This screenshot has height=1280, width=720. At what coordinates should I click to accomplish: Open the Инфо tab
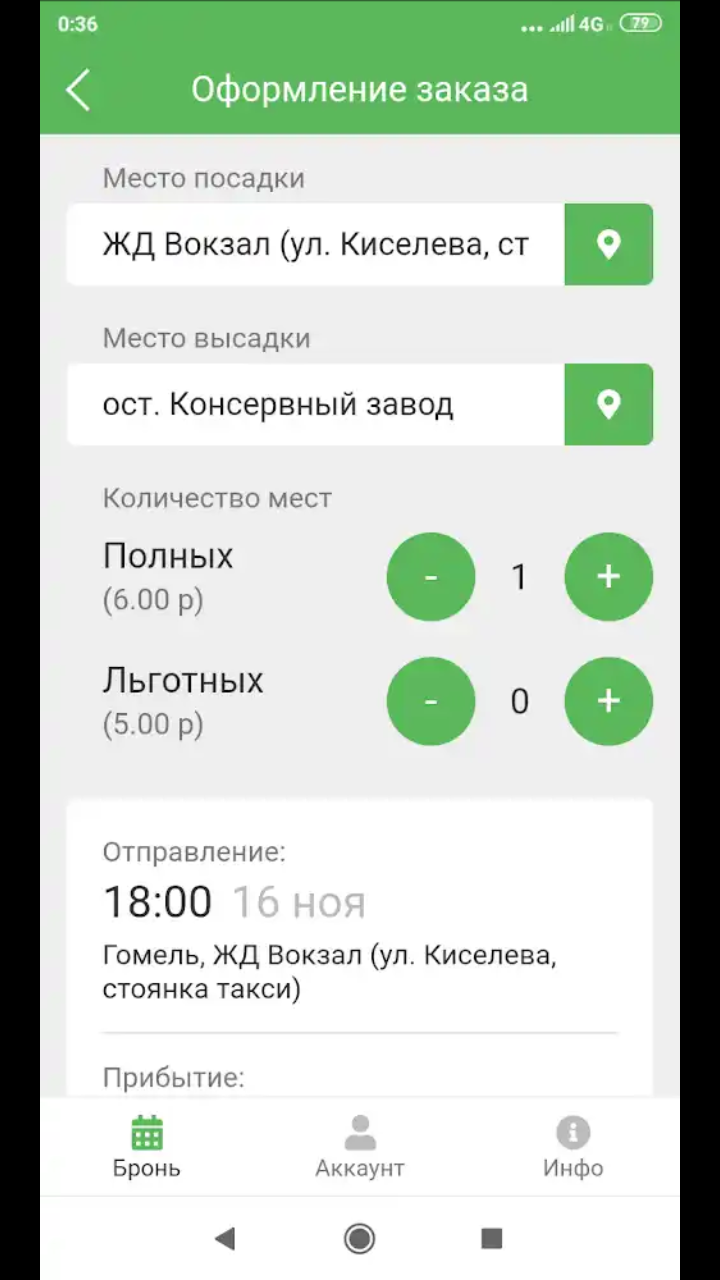[573, 1147]
